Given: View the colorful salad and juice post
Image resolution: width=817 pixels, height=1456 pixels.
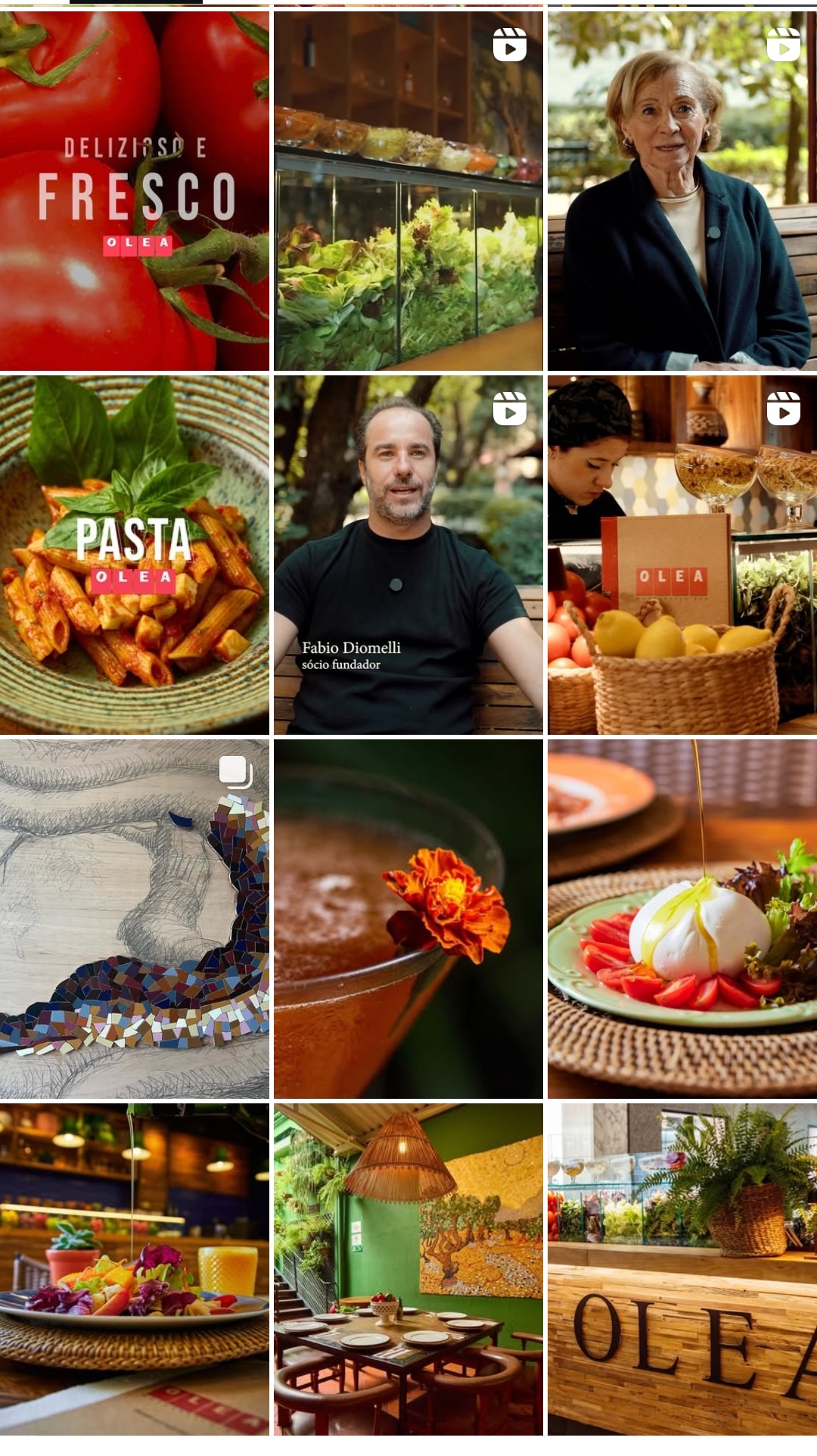Looking at the screenshot, I should tap(134, 1269).
